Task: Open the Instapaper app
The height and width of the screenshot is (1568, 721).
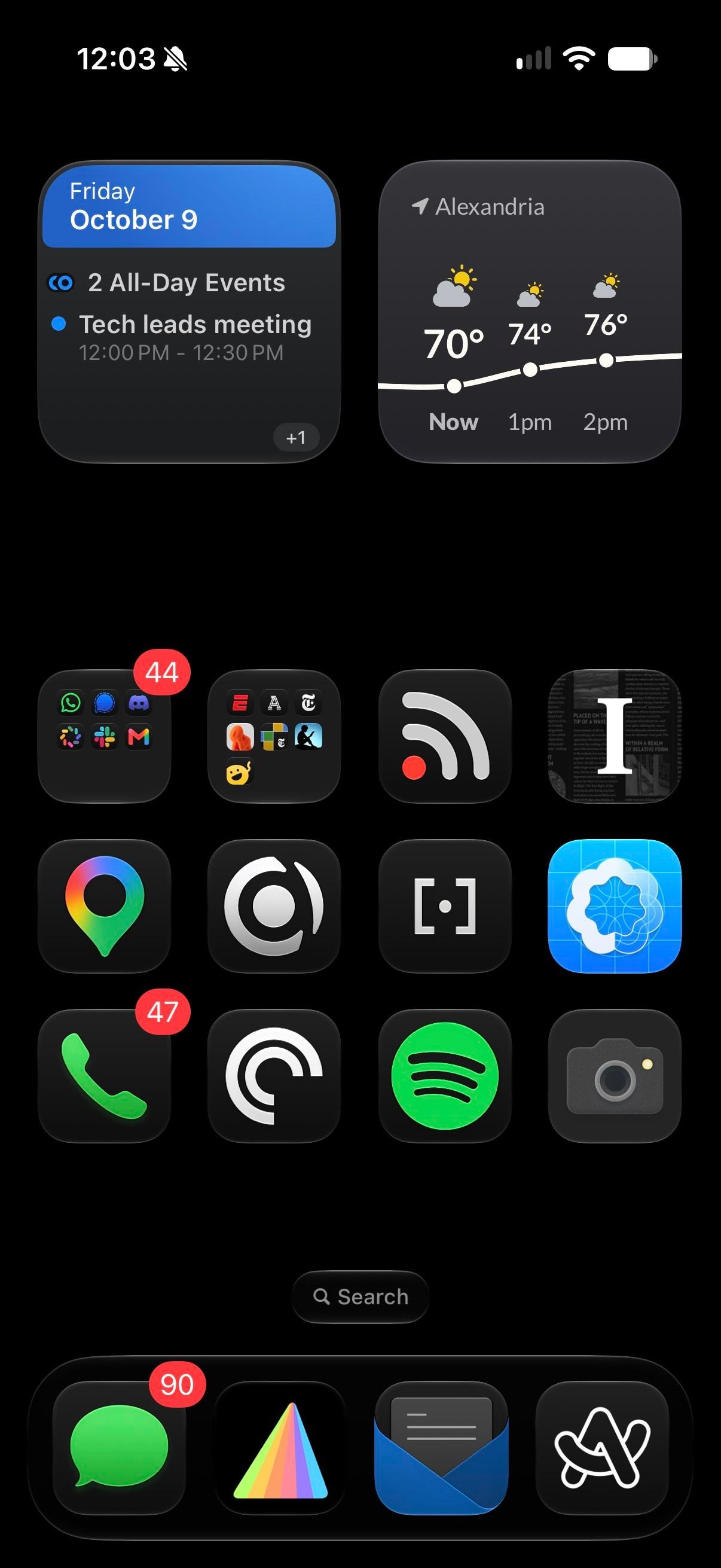Action: (x=615, y=736)
